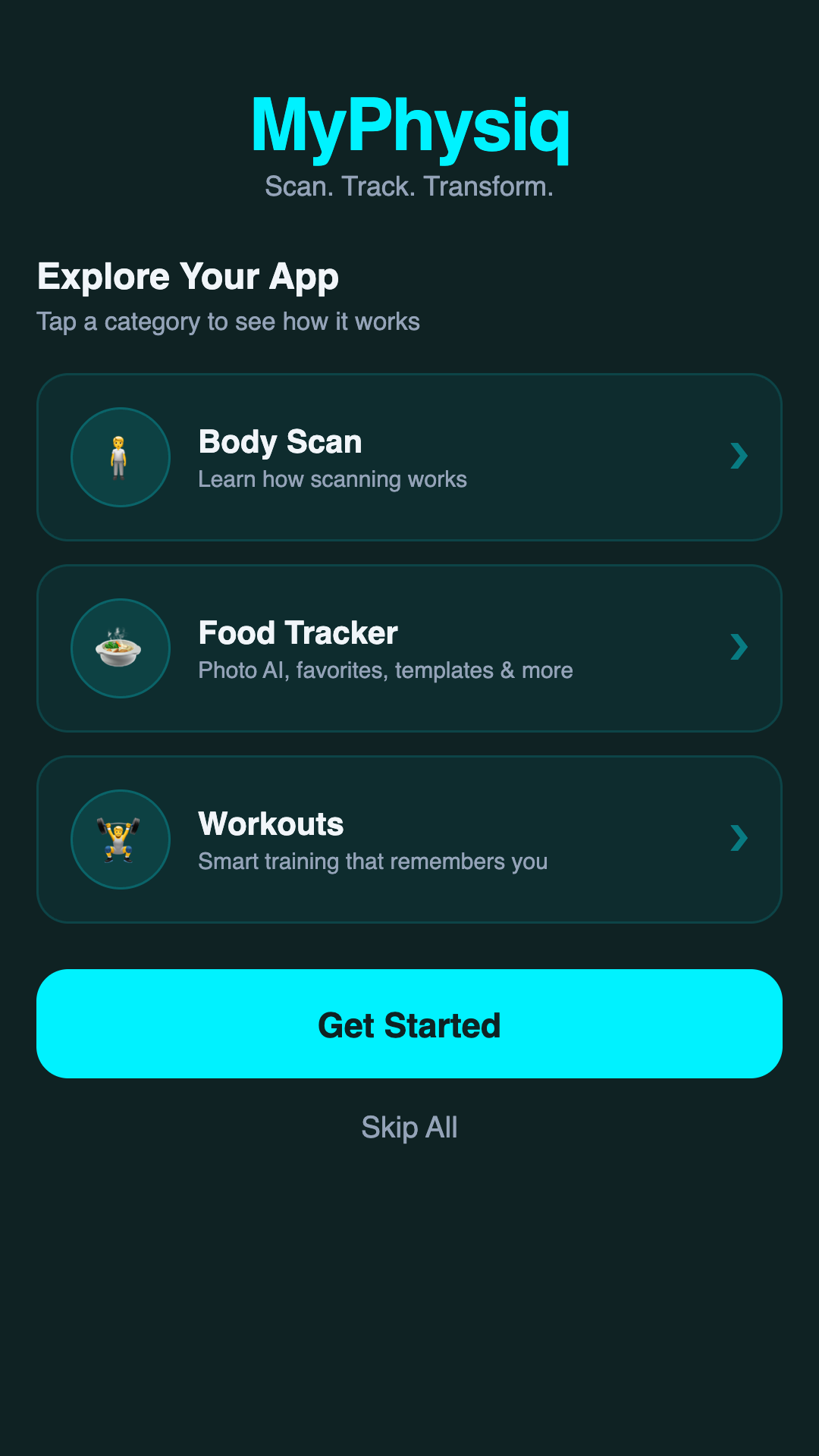The width and height of the screenshot is (819, 1456).
Task: Select the Food Tracker card
Action: (409, 647)
